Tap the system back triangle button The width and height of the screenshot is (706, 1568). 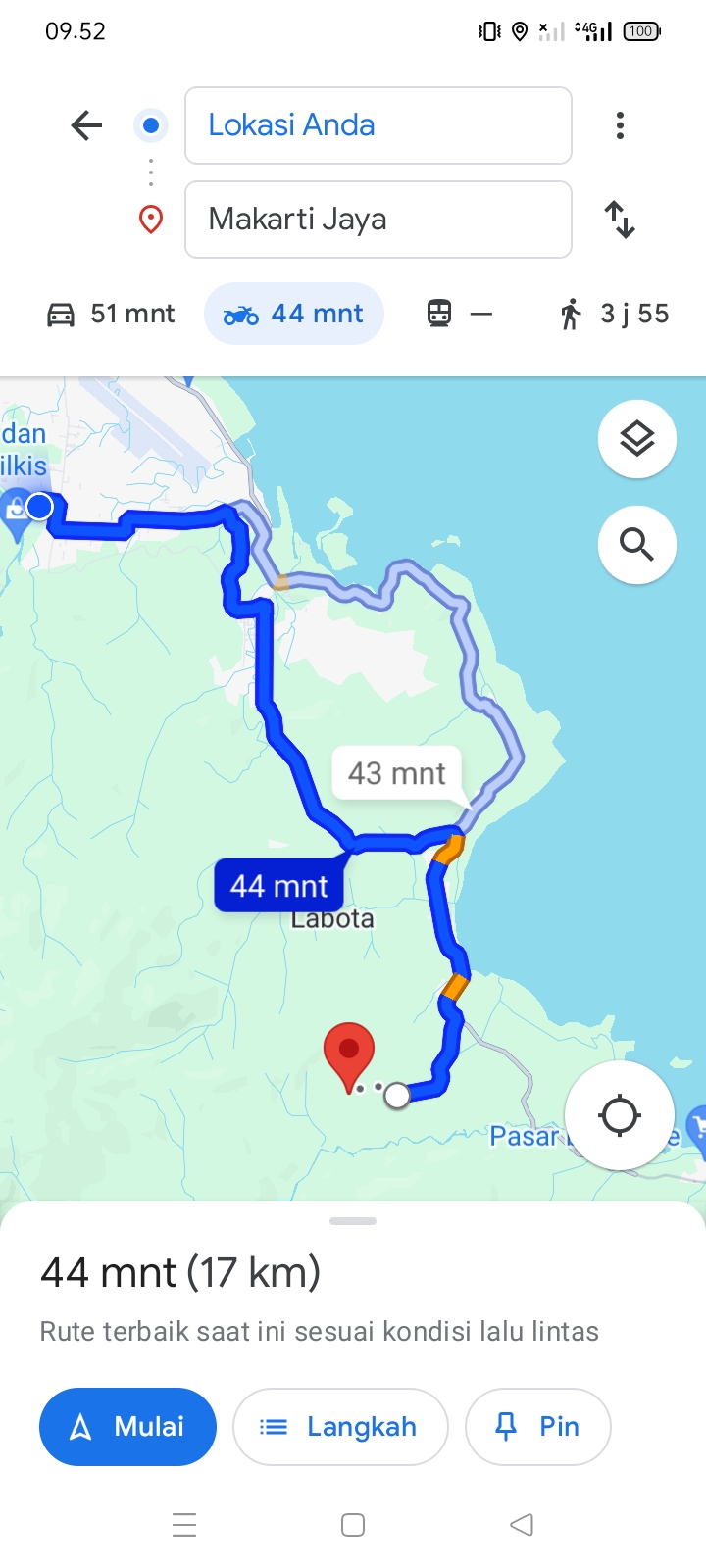[x=522, y=1525]
